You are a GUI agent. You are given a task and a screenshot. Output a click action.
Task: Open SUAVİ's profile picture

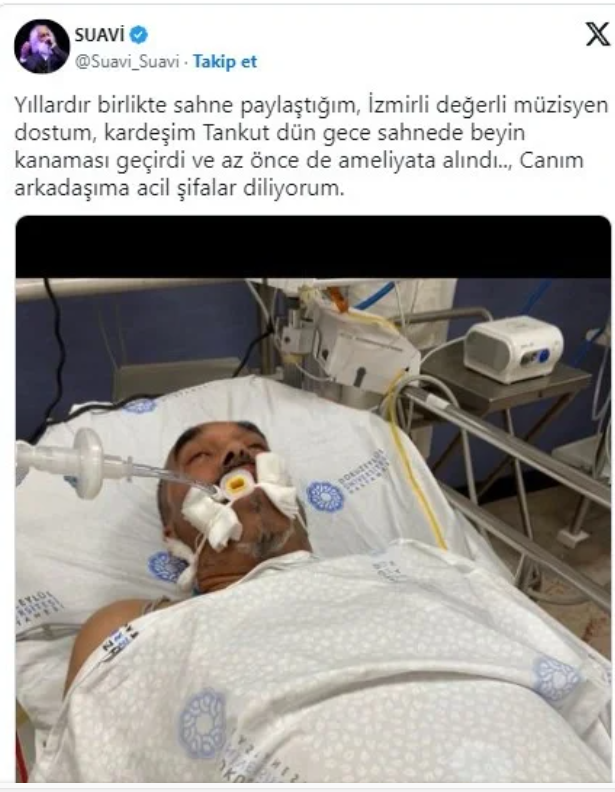pyautogui.click(x=41, y=46)
